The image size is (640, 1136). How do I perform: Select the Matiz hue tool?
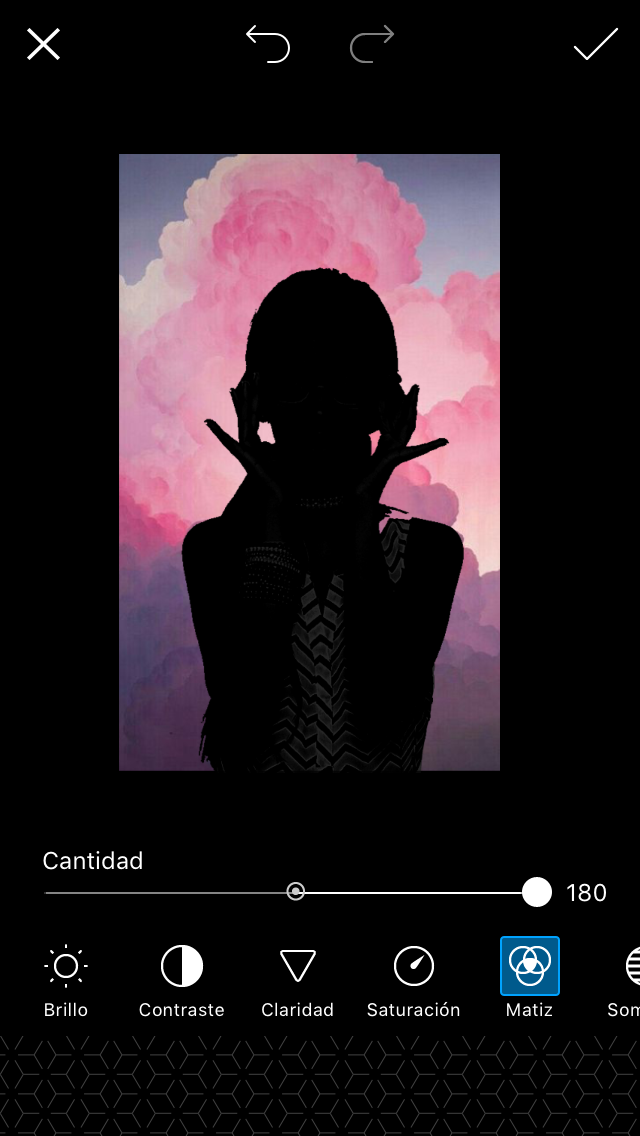529,978
